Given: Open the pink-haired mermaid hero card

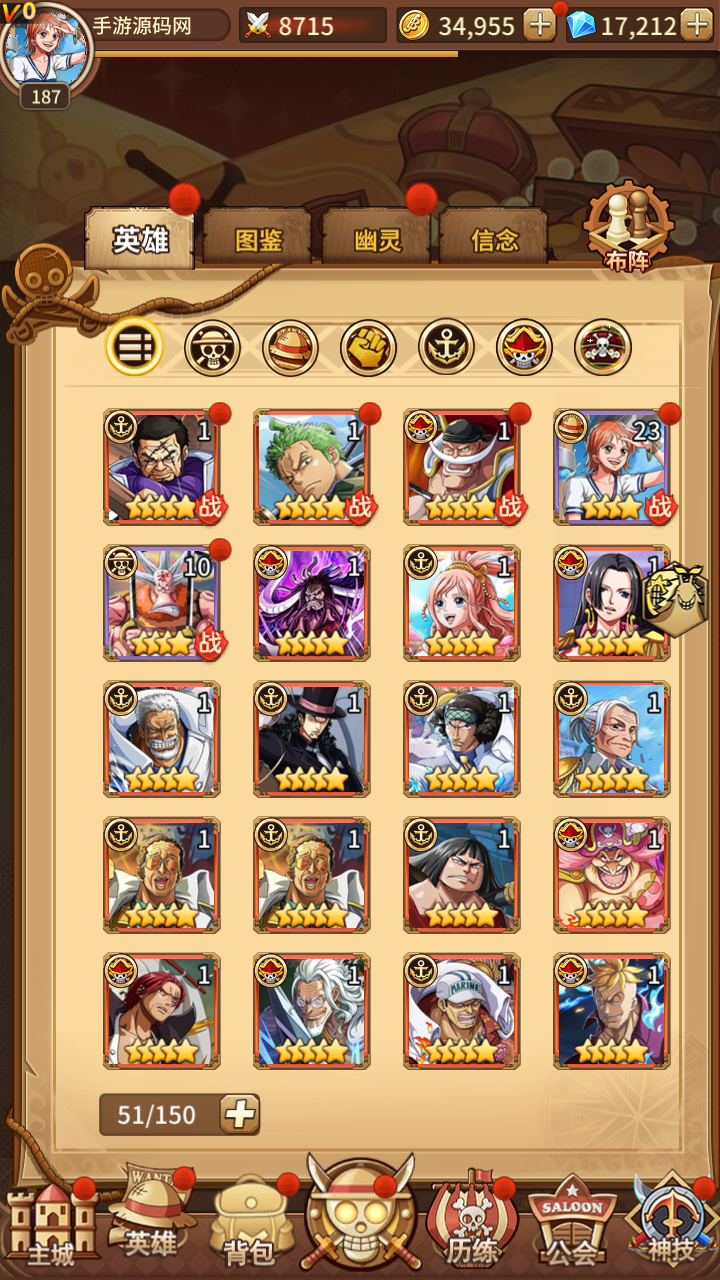Looking at the screenshot, I should [462, 602].
